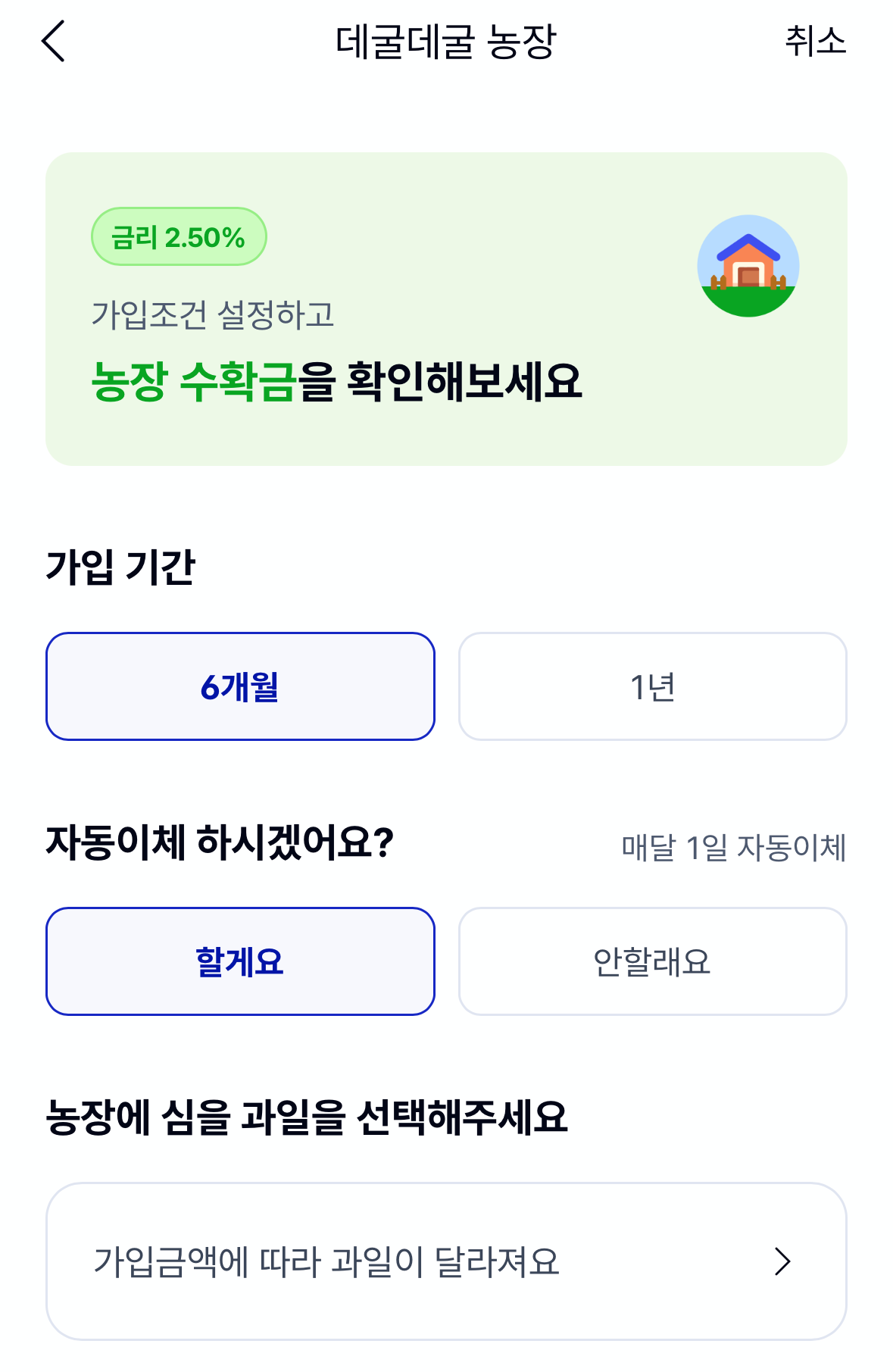
Task: Choose 안할래요 to decline automatic transfer
Action: coord(652,961)
